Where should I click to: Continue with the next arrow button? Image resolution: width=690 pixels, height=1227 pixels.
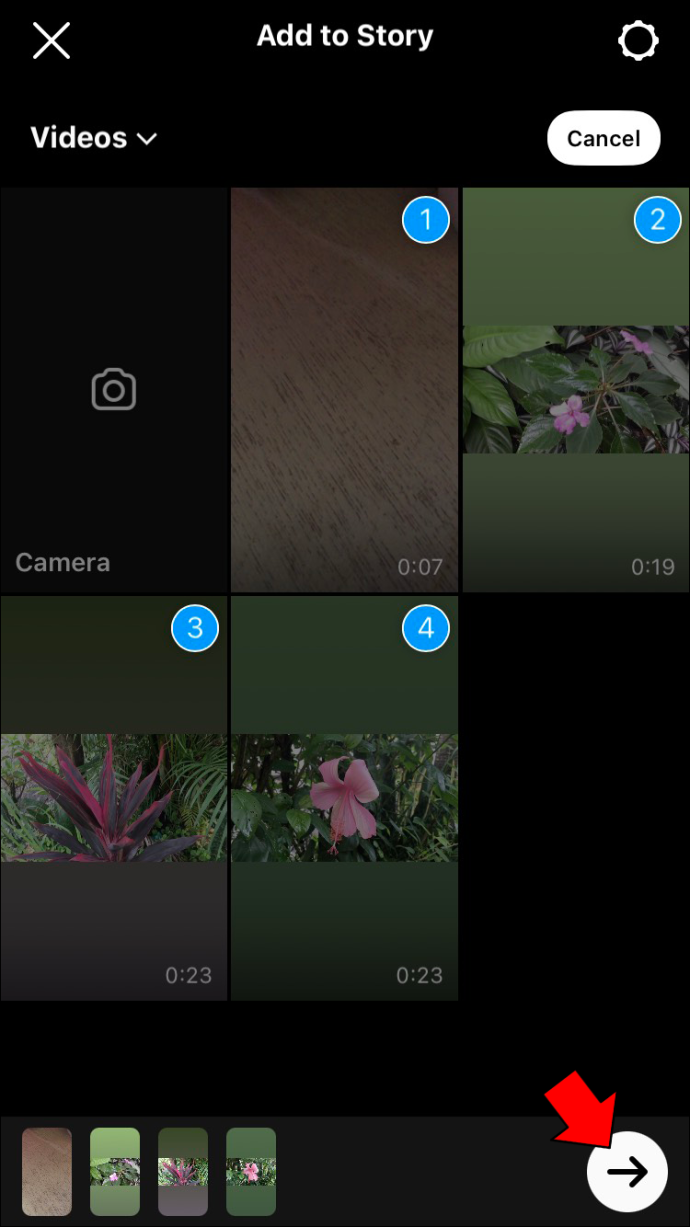(x=627, y=1172)
